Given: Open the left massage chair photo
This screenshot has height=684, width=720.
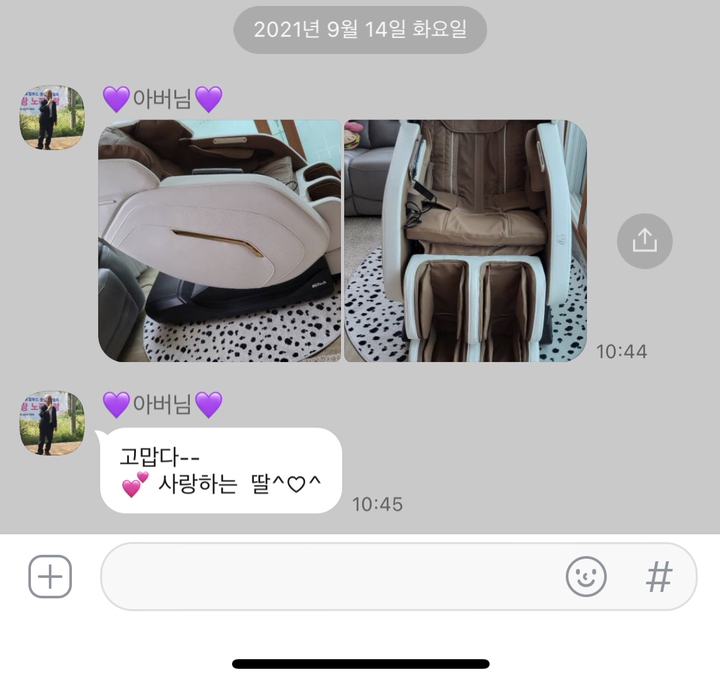Looking at the screenshot, I should (220, 241).
